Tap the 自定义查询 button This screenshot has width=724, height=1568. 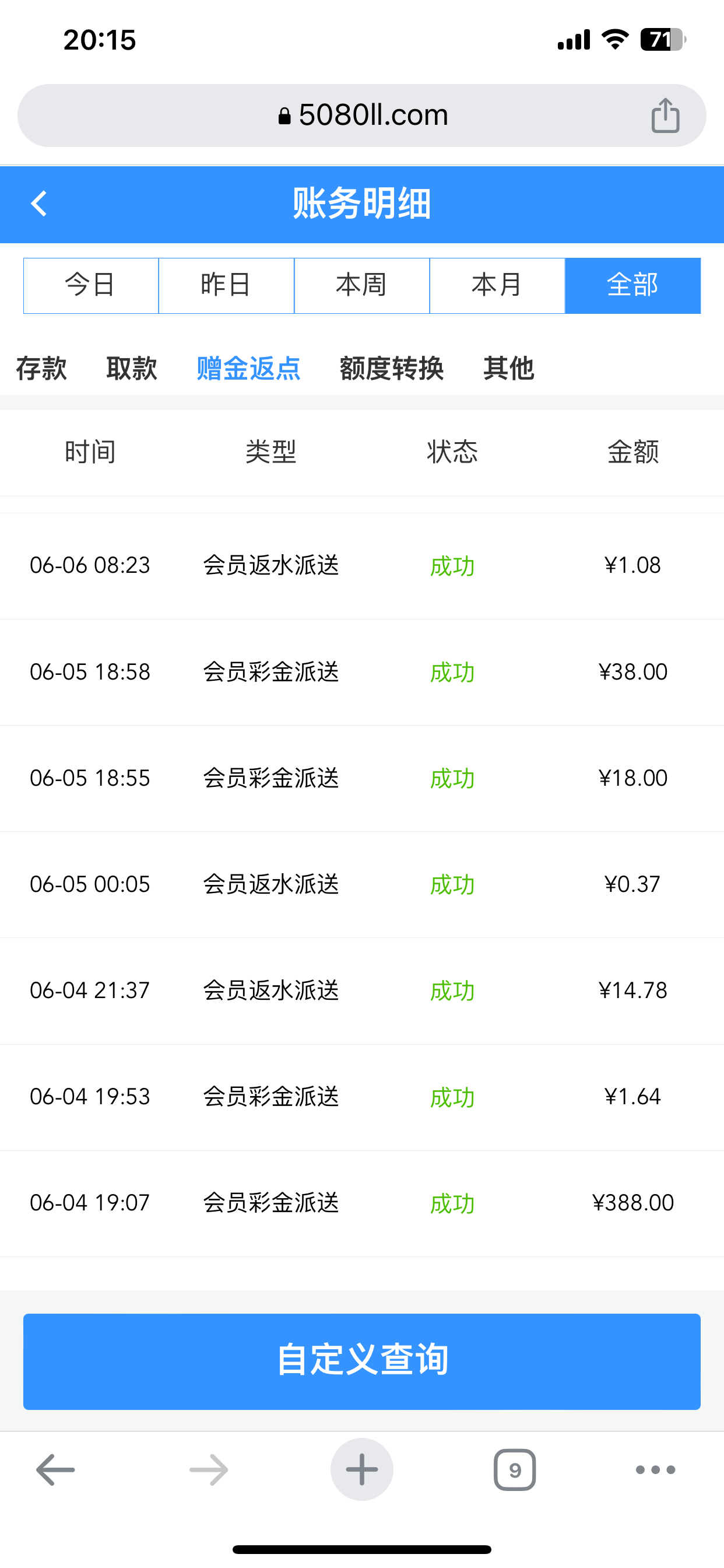pyautogui.click(x=362, y=1361)
